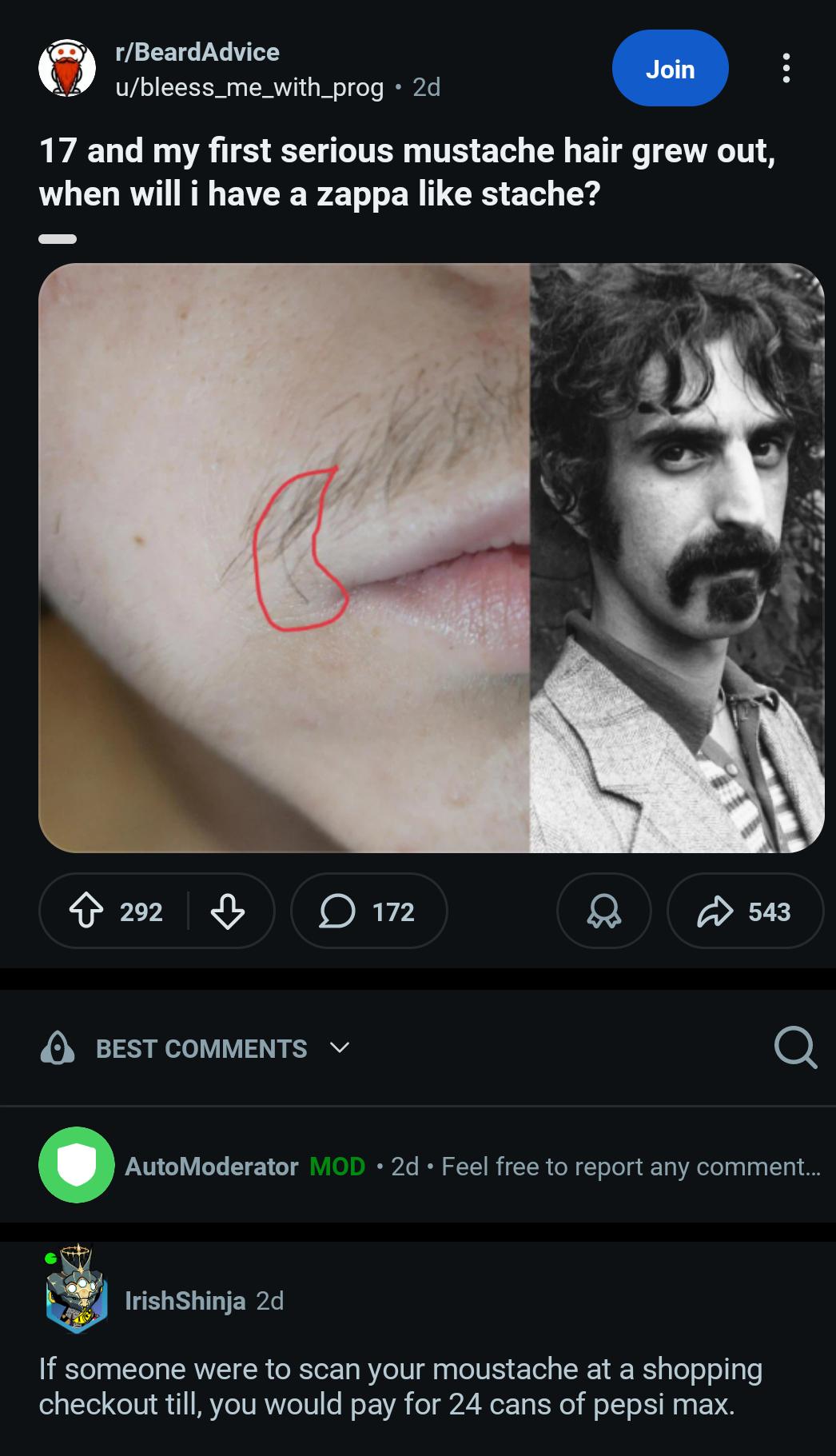
Task: Search within the comments
Action: click(x=794, y=1047)
